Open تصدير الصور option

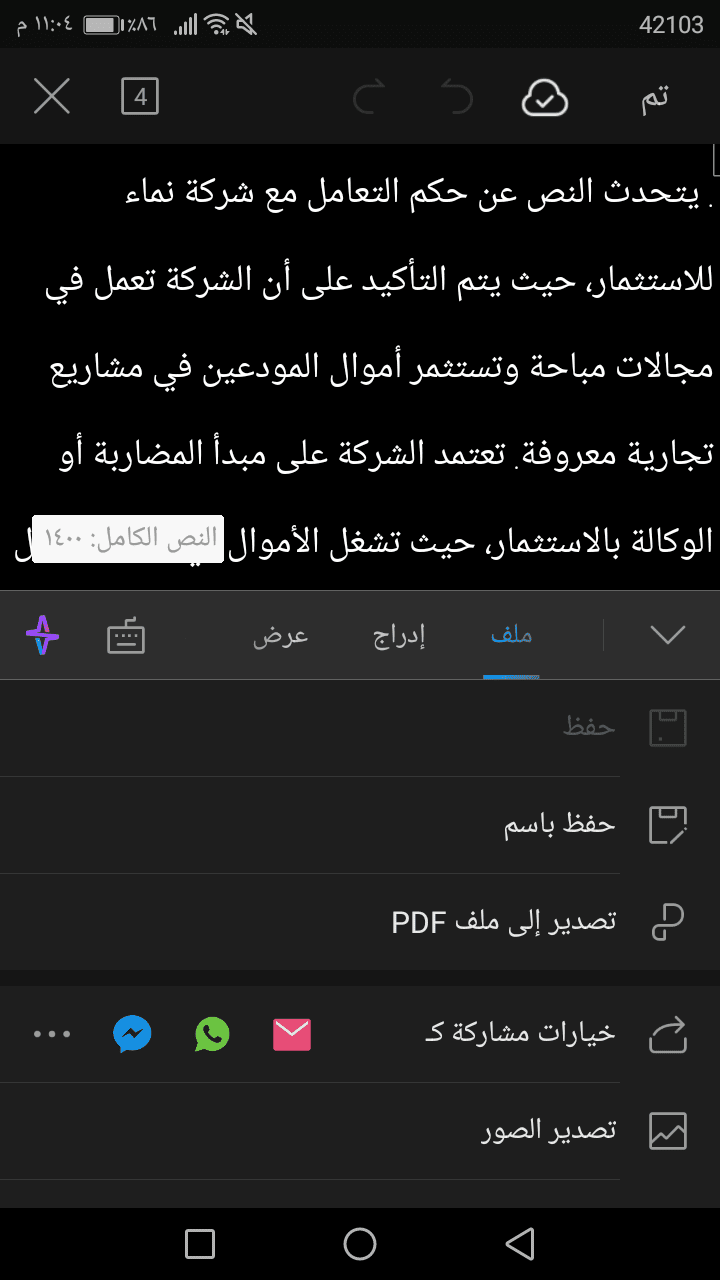pos(310,1130)
